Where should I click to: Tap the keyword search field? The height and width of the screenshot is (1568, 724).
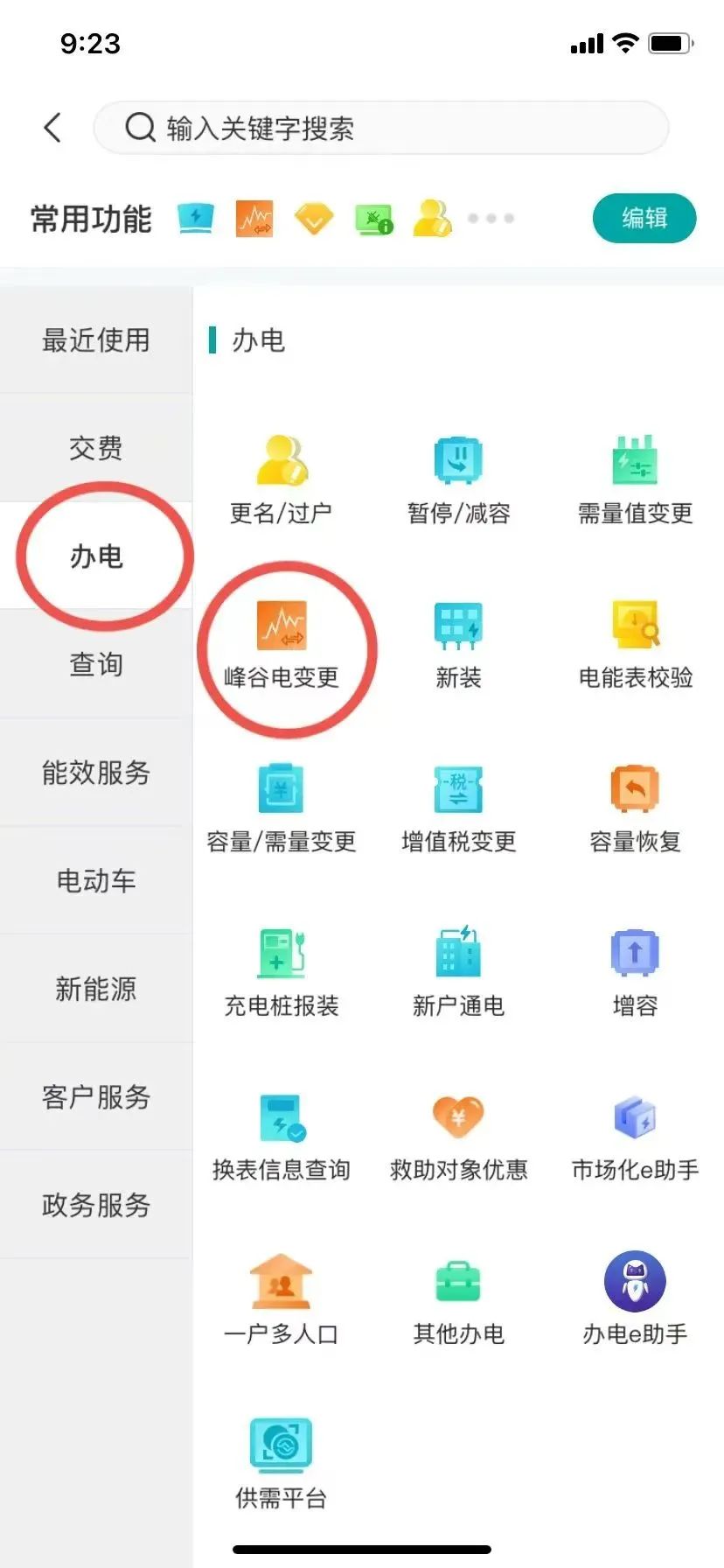click(x=380, y=128)
